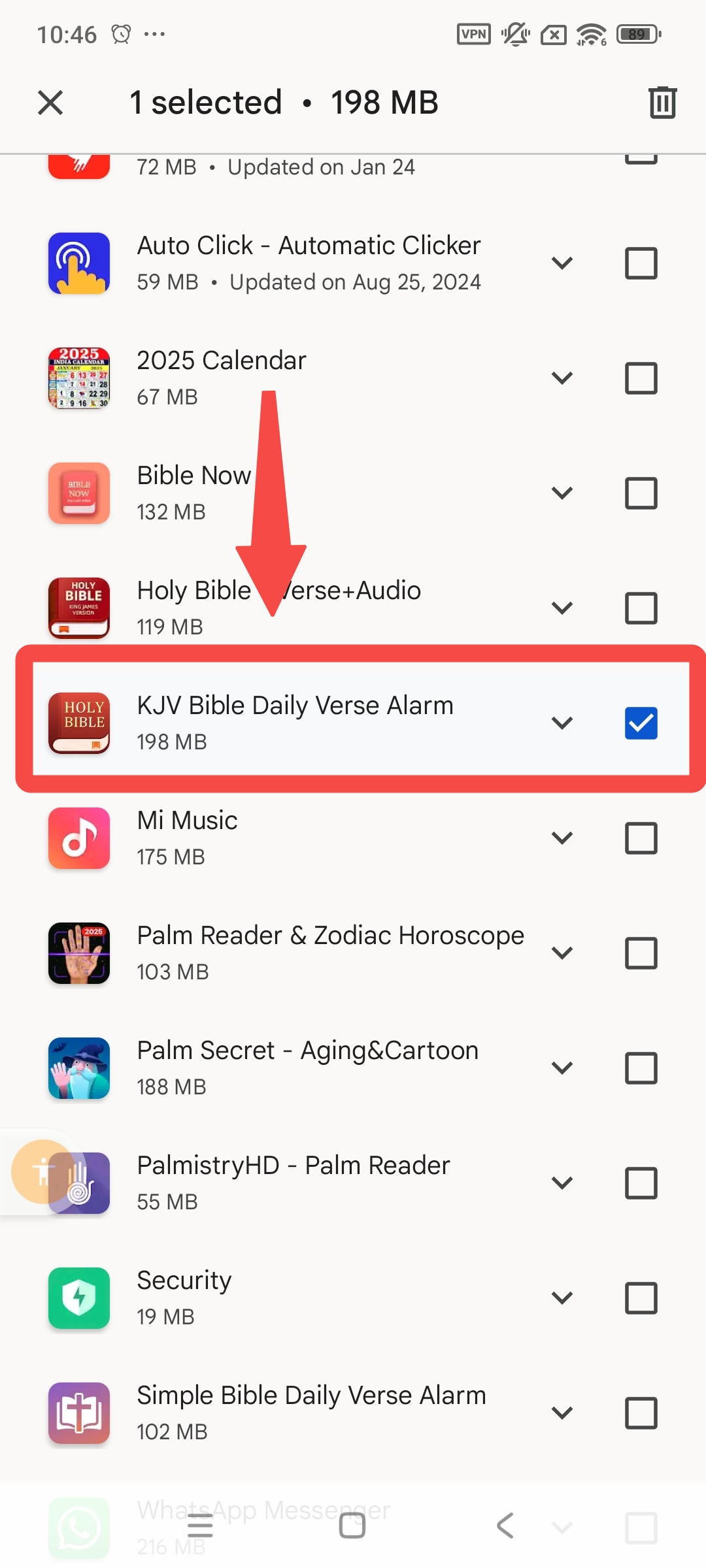This screenshot has width=706, height=1568.
Task: Expand KJV Bible Daily Verse Alarm details
Action: (562, 723)
